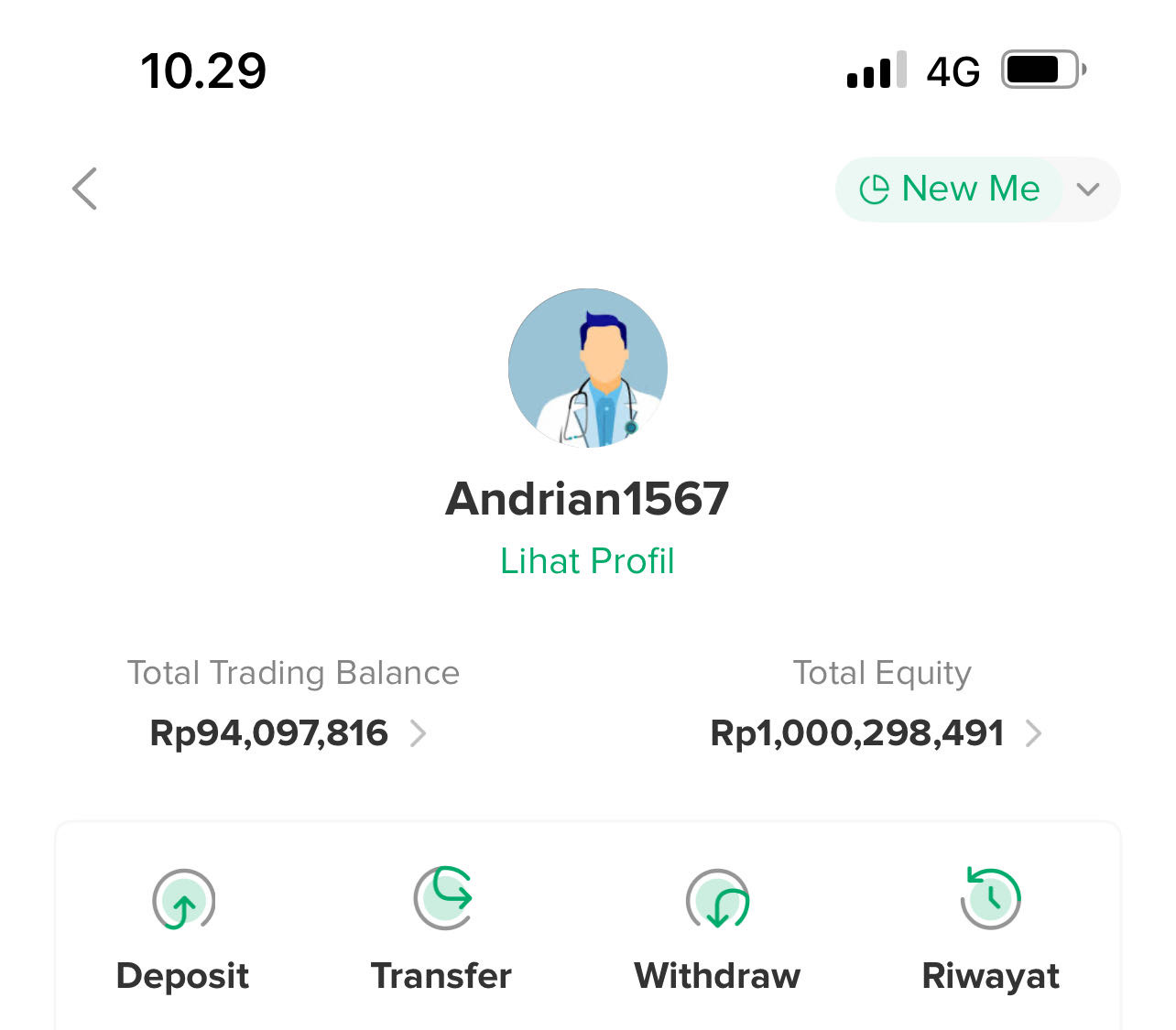View Total Trading Balance details
Image resolution: width=1176 pixels, height=1030 pixels.
(x=289, y=732)
